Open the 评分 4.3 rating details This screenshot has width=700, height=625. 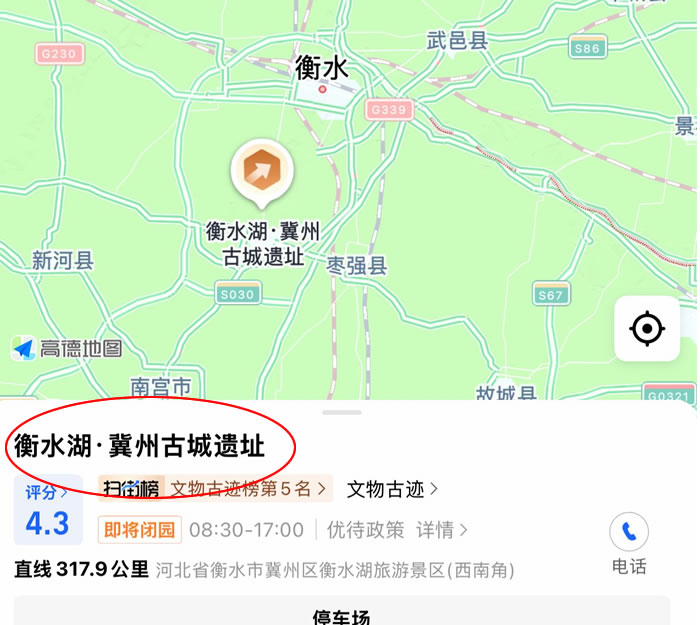click(x=47, y=512)
